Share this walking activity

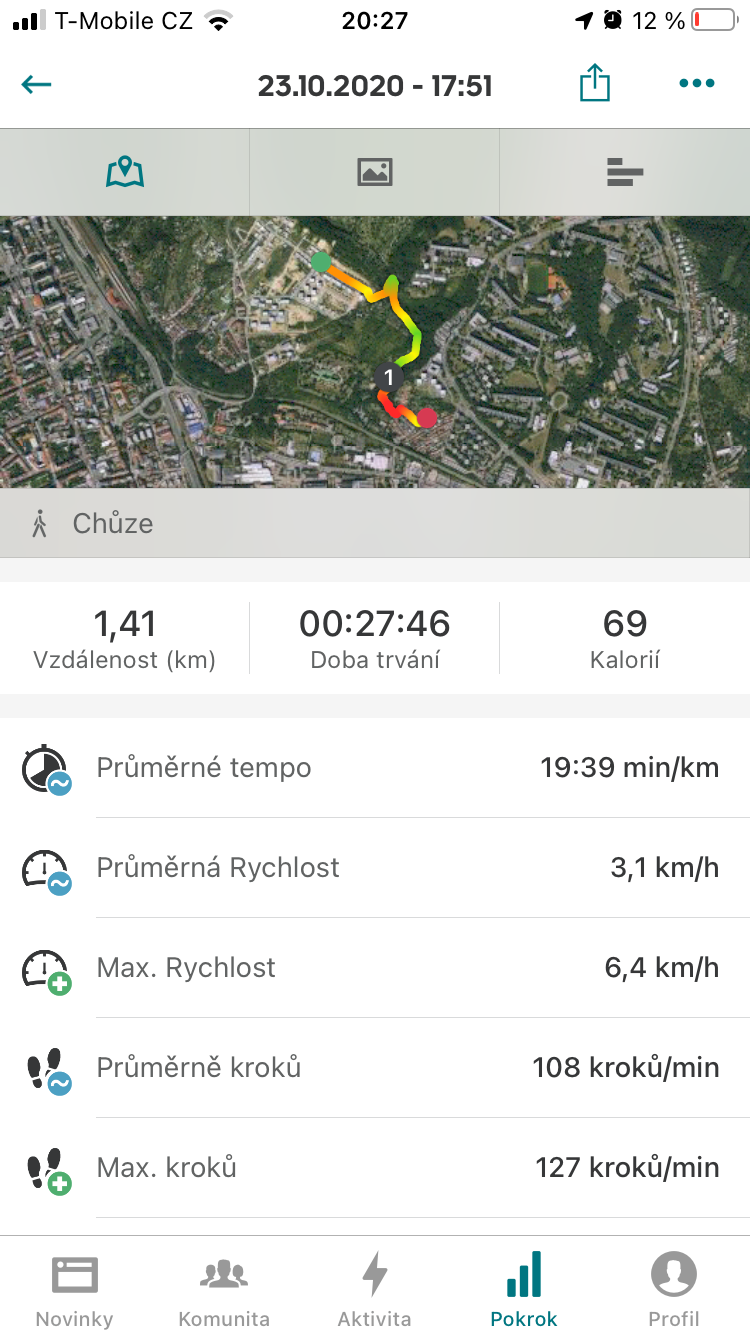(594, 83)
